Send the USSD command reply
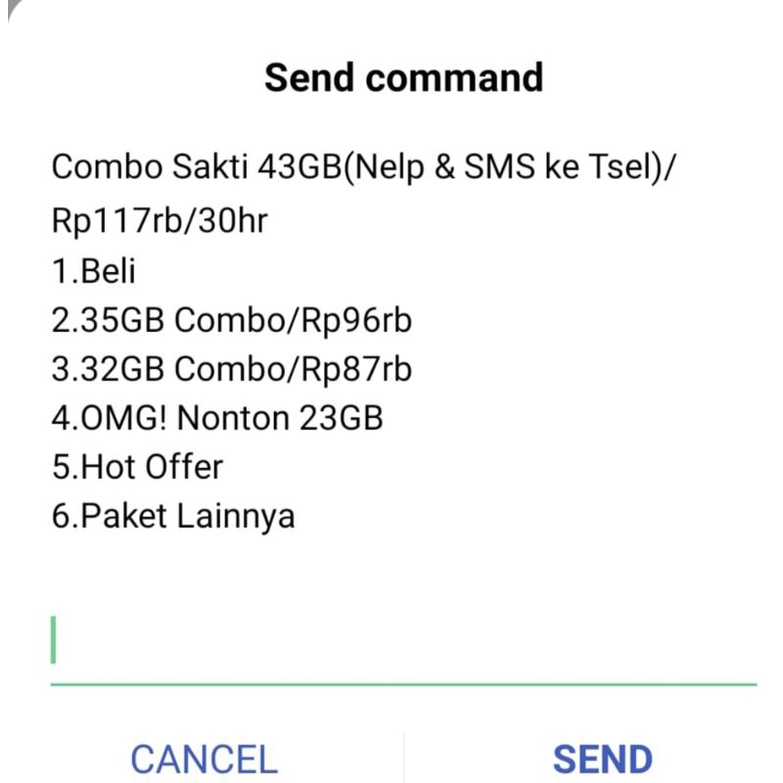Image resolution: width=783 pixels, height=783 pixels. click(602, 758)
